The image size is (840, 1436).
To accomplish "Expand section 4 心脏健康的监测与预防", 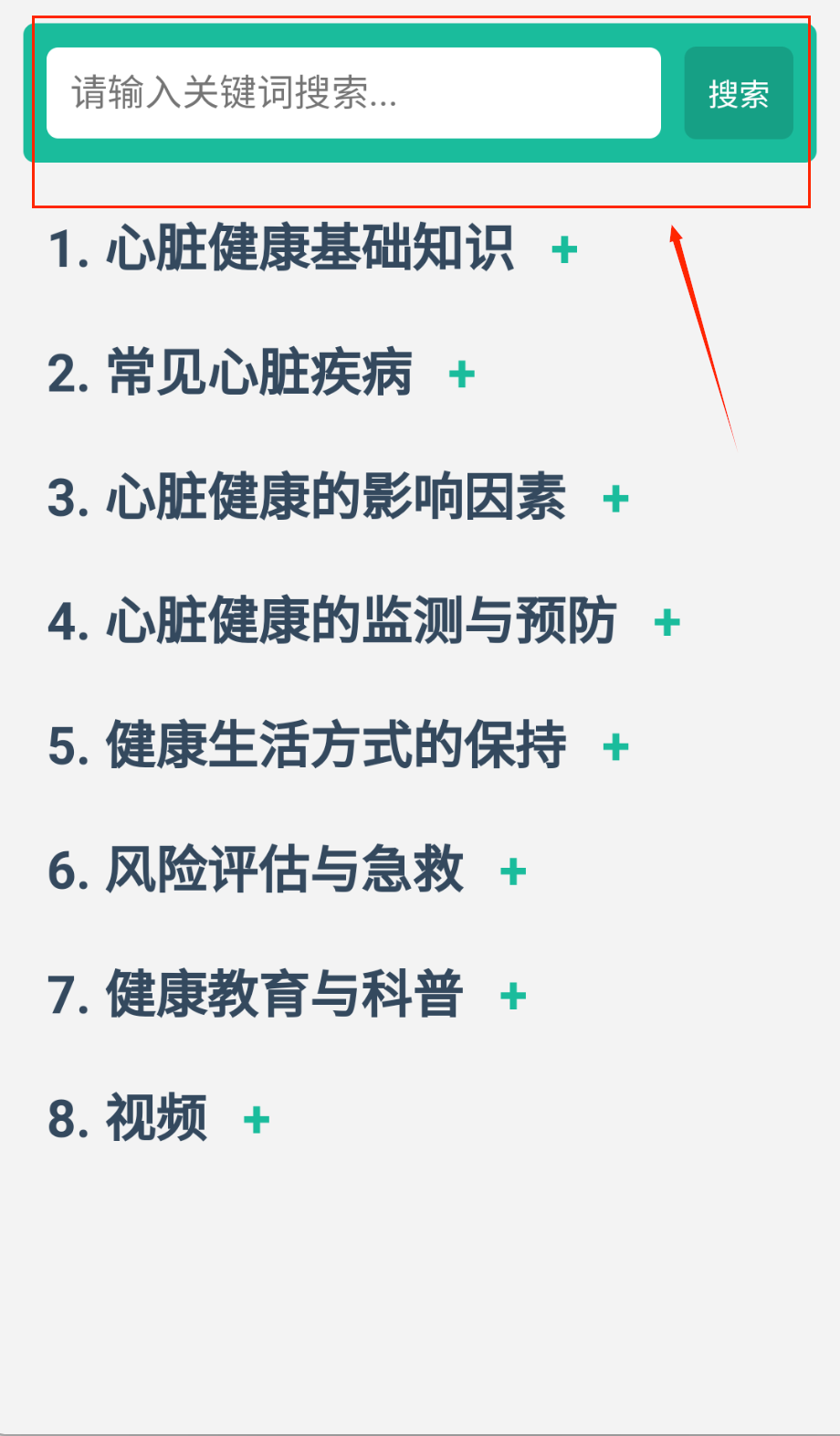I will (x=667, y=623).
